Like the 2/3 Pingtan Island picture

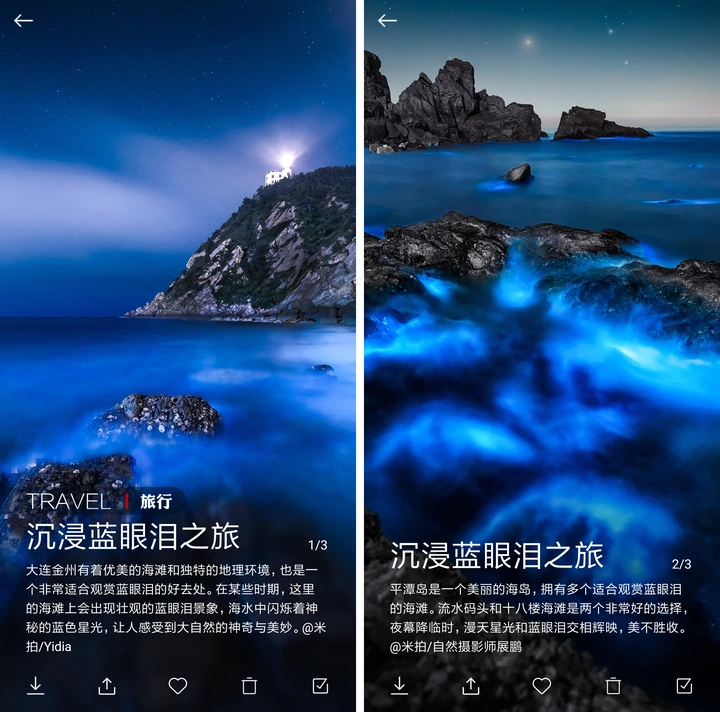[x=542, y=686]
